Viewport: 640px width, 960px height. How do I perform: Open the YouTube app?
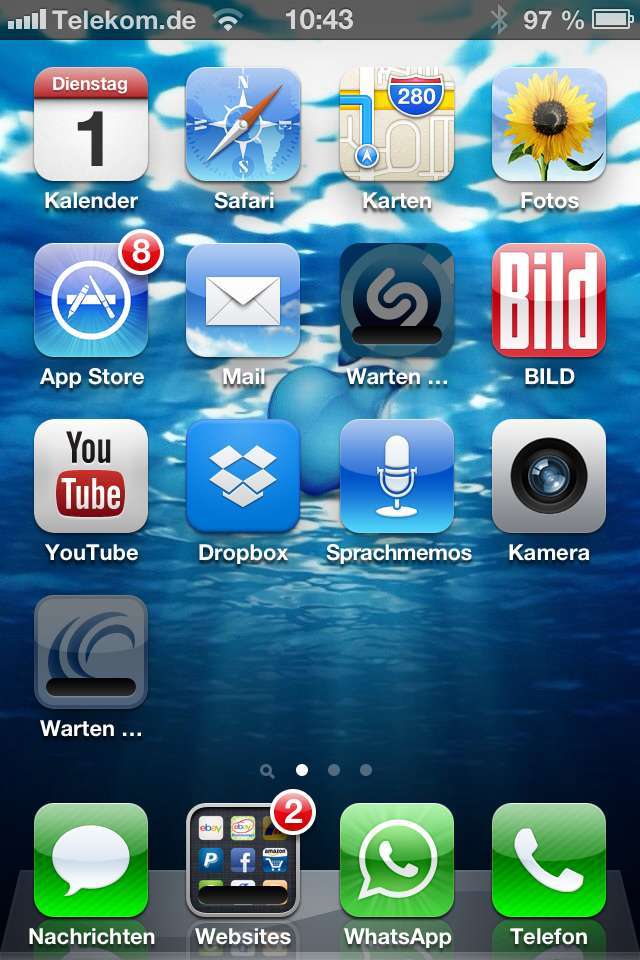coord(91,477)
